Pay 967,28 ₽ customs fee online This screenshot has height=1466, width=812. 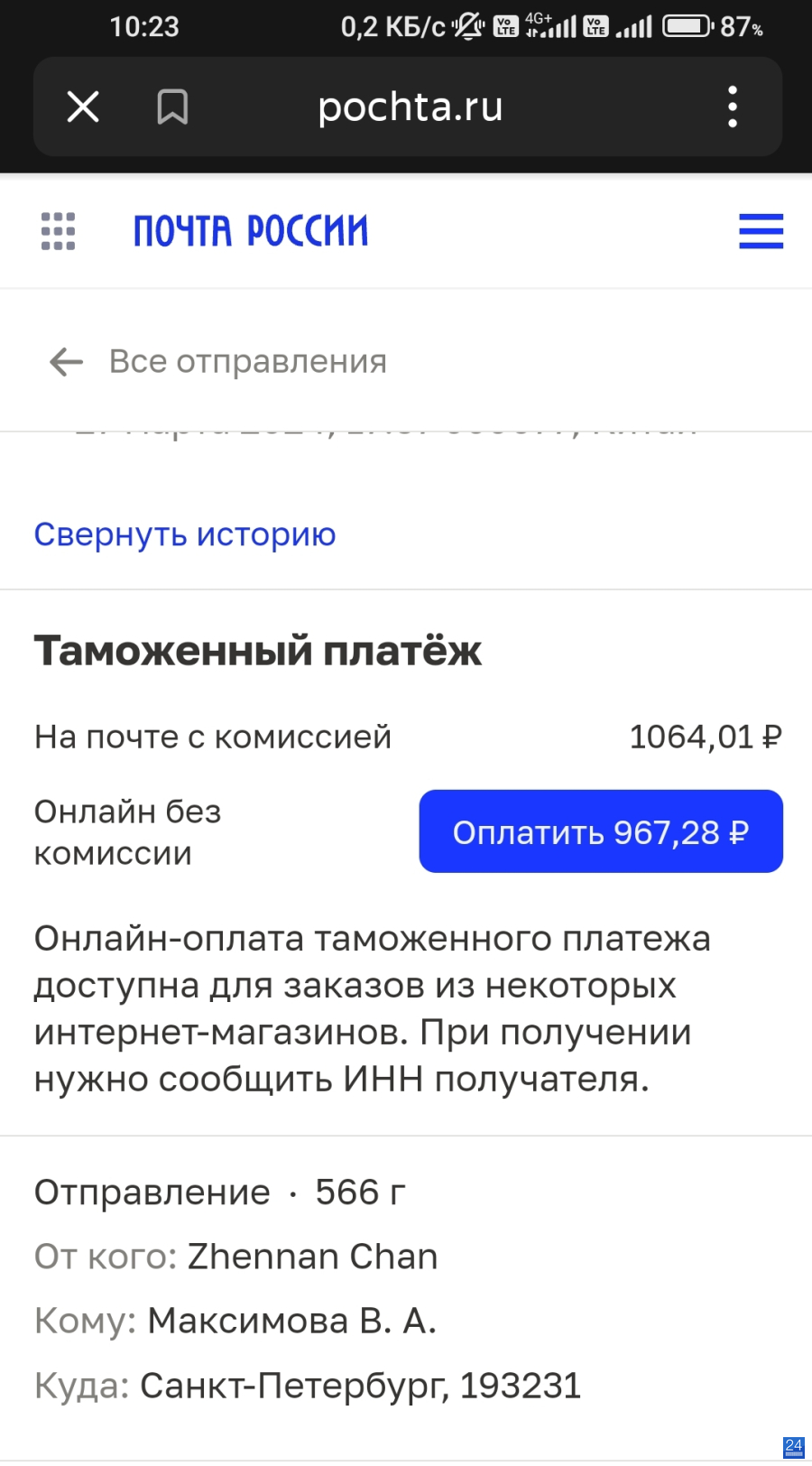(601, 831)
